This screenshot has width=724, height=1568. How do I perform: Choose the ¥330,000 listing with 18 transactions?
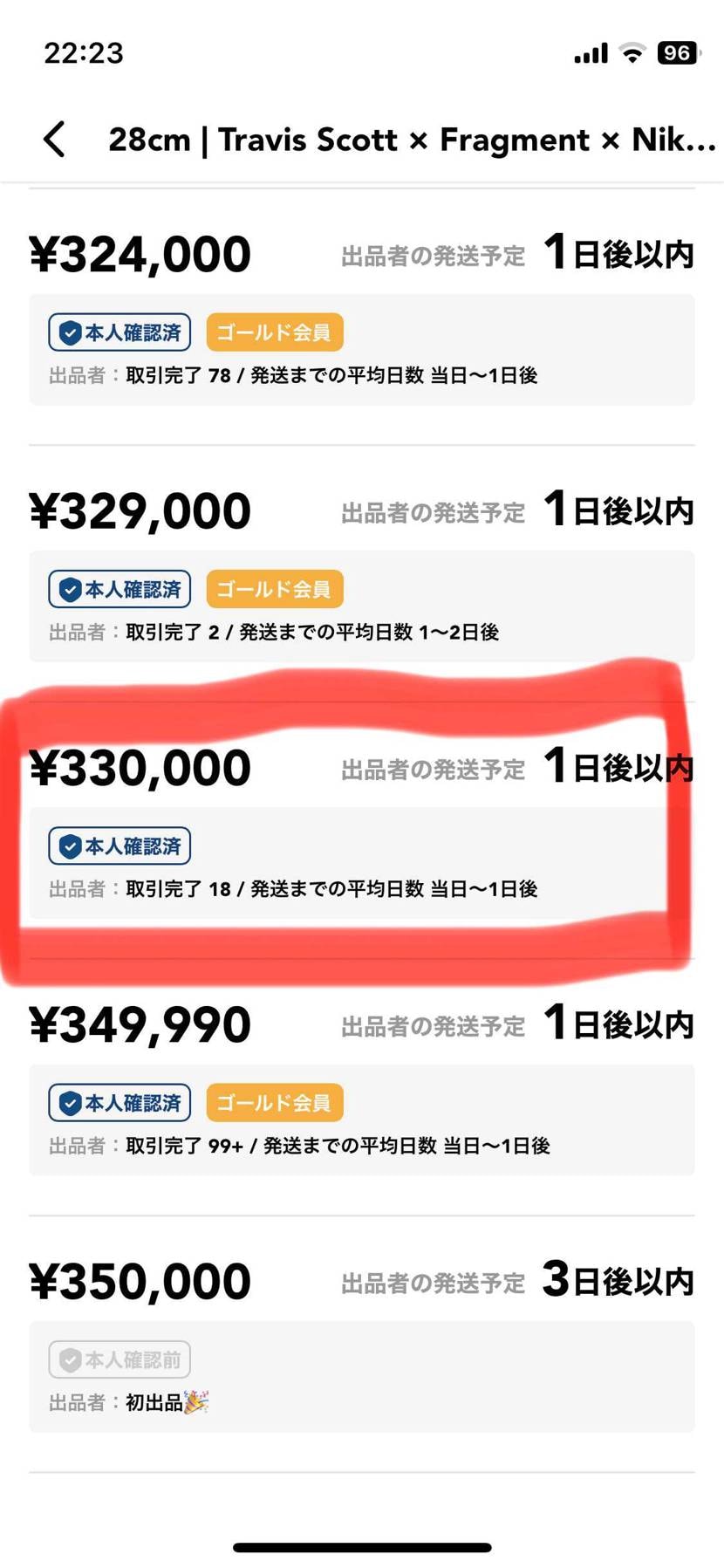(x=361, y=829)
